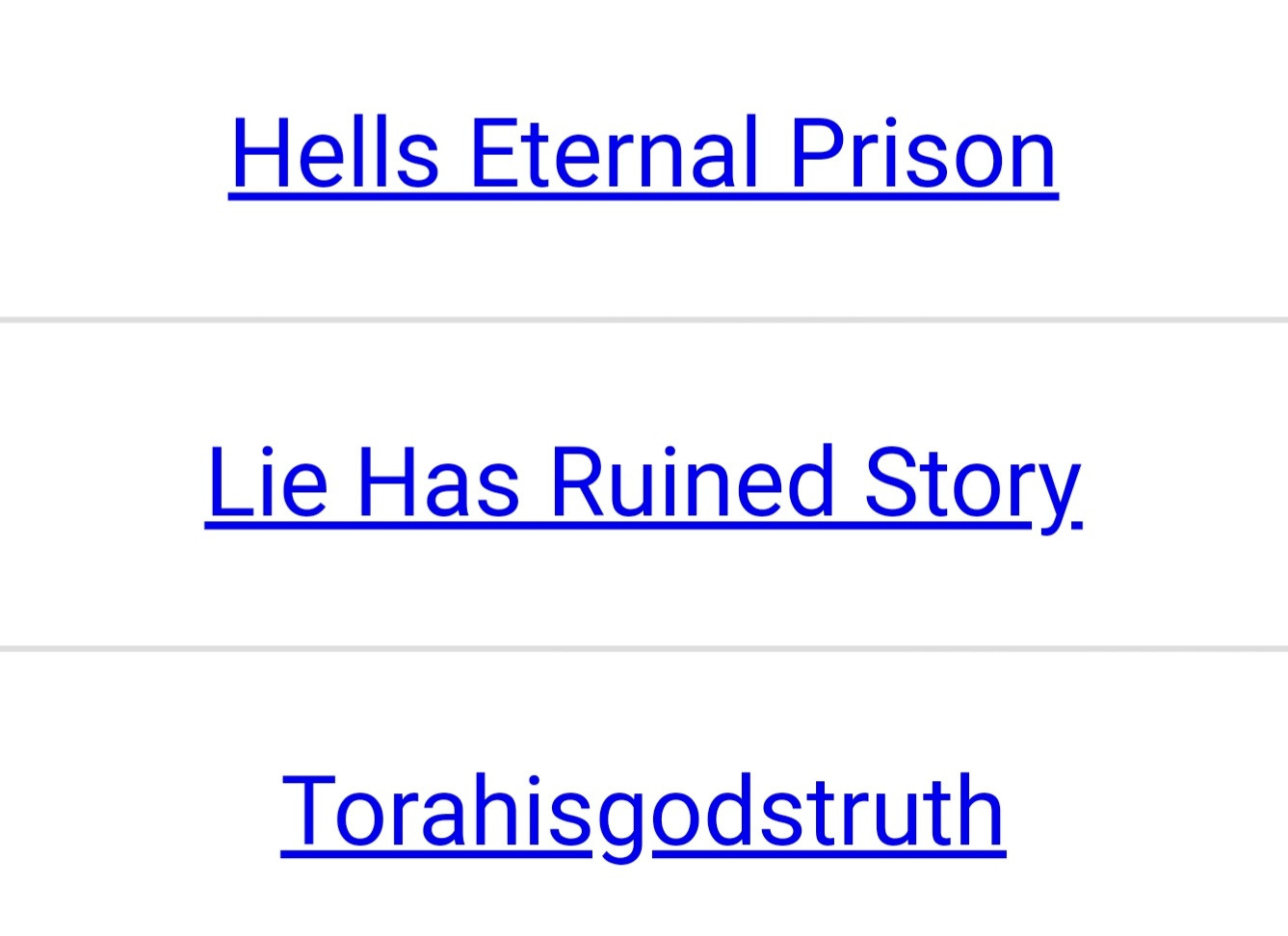1288x936 pixels.
Task: Open the Hells Eternal Prison link
Action: (x=644, y=154)
